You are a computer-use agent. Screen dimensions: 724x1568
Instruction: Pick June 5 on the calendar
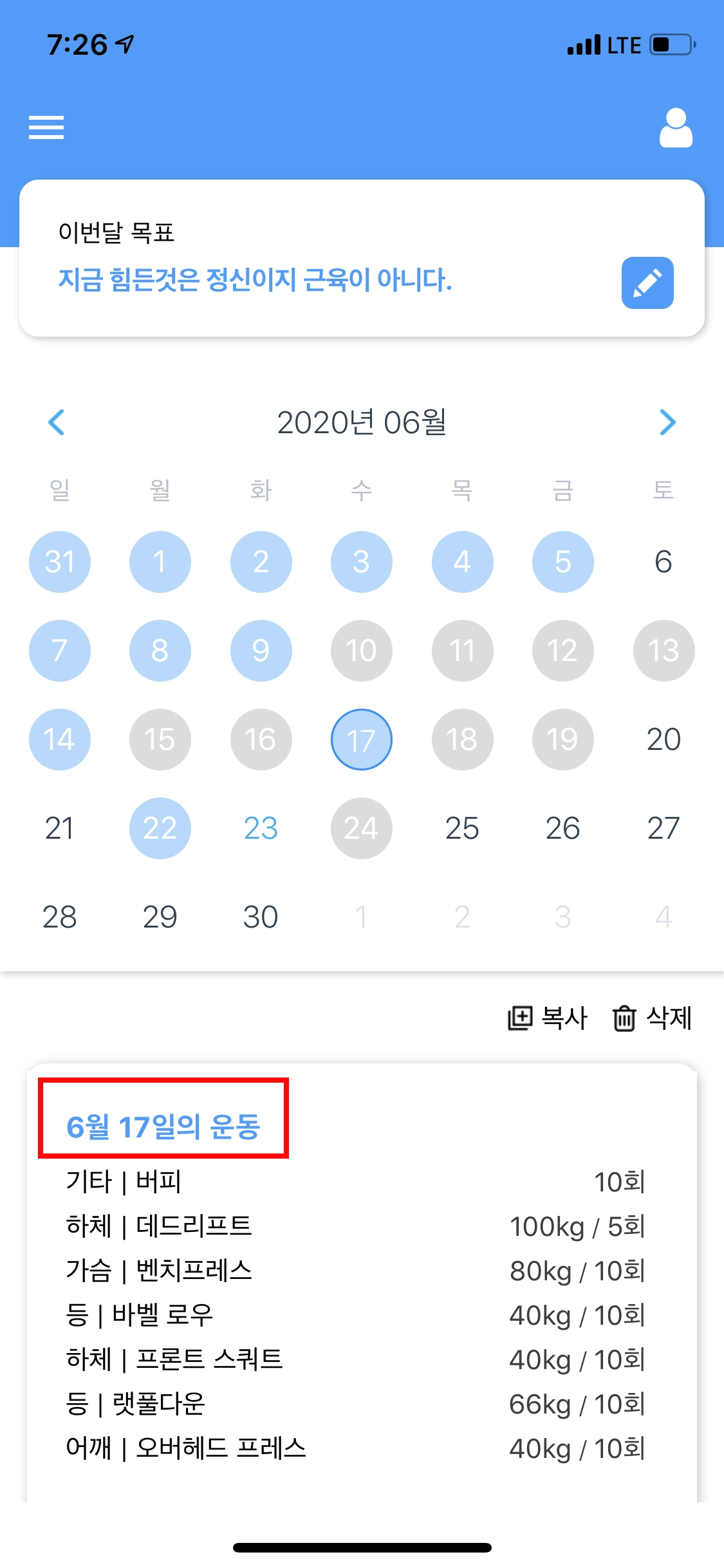pyautogui.click(x=562, y=562)
